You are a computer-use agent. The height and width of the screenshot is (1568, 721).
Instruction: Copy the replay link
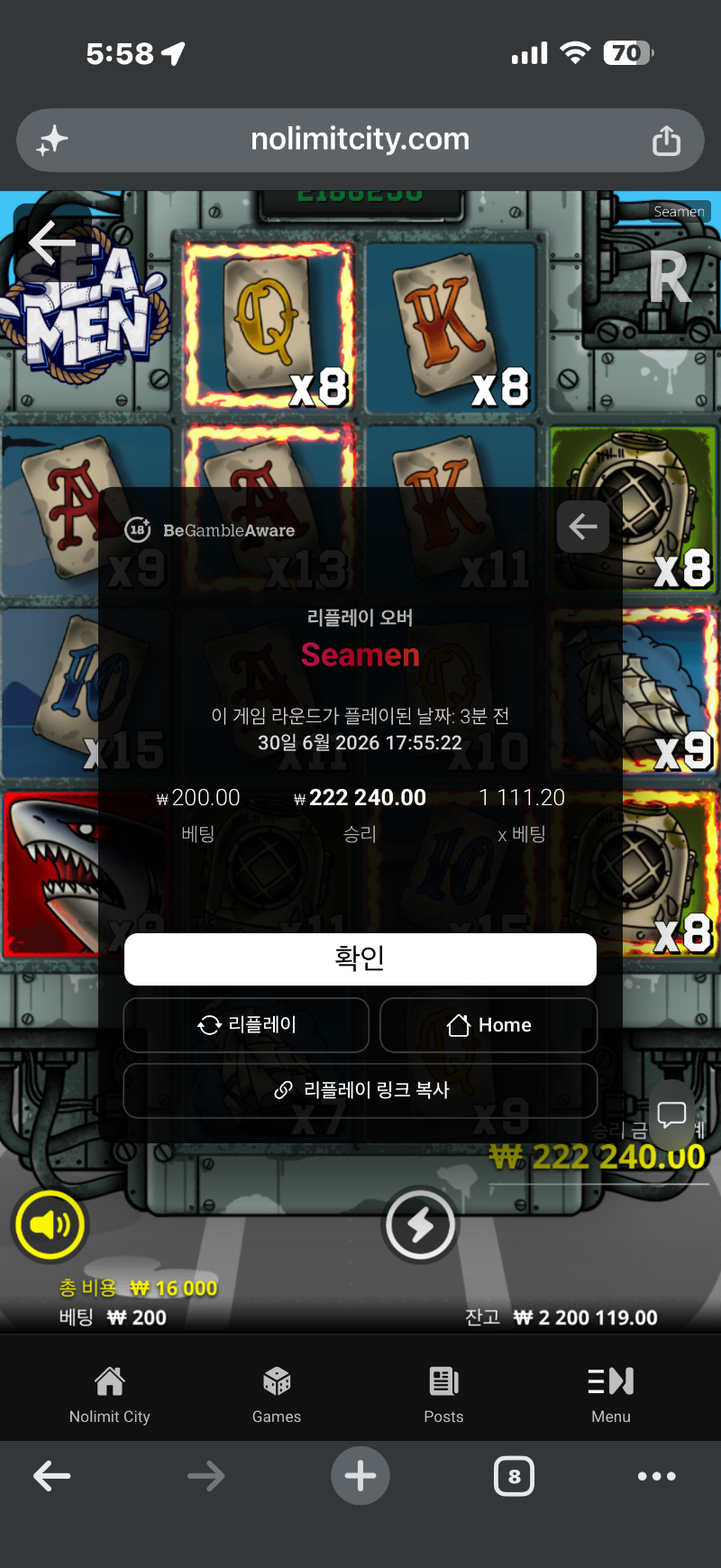tap(360, 1090)
